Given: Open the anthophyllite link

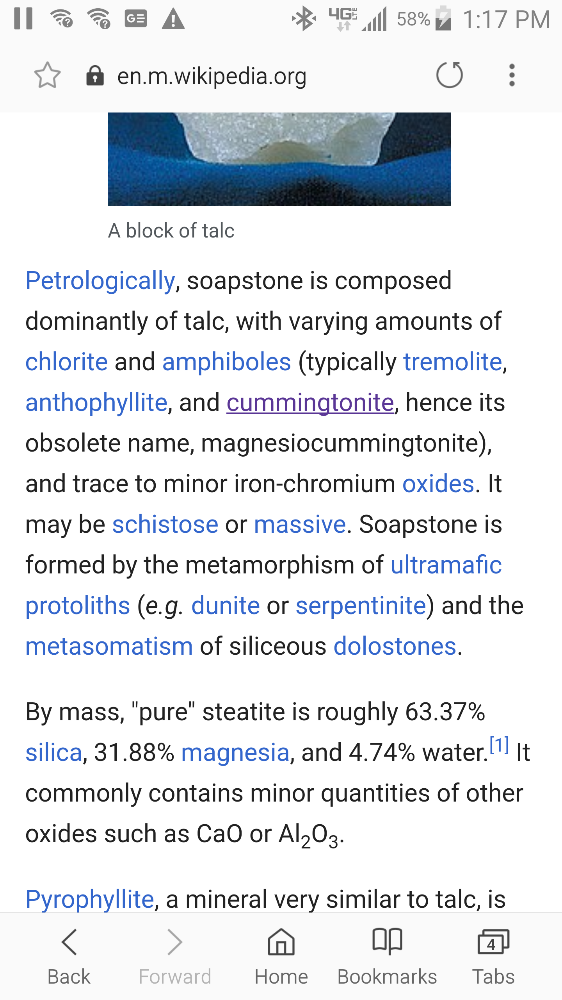Looking at the screenshot, I should pyautogui.click(x=96, y=402).
